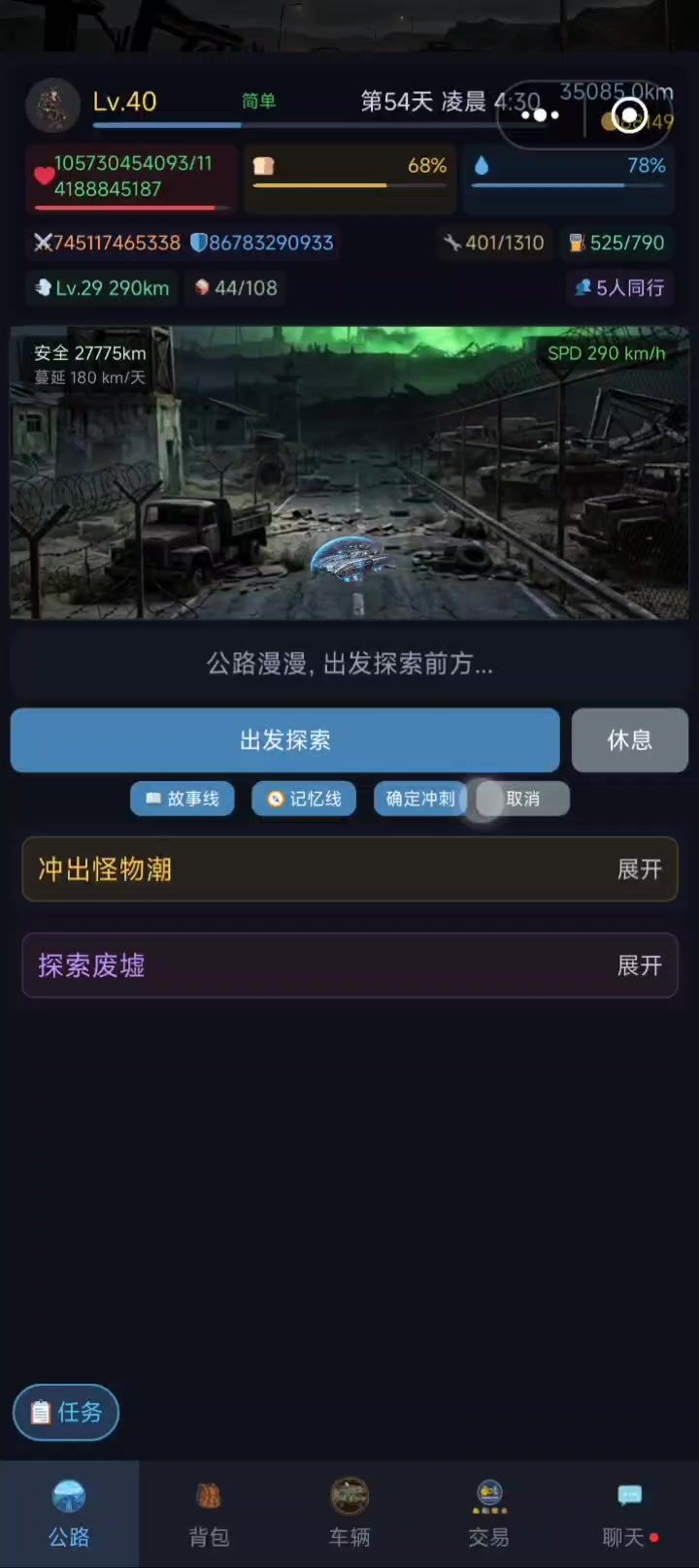Image resolution: width=699 pixels, height=1568 pixels.
Task: Select the 公路 tab
Action: tap(69, 1514)
